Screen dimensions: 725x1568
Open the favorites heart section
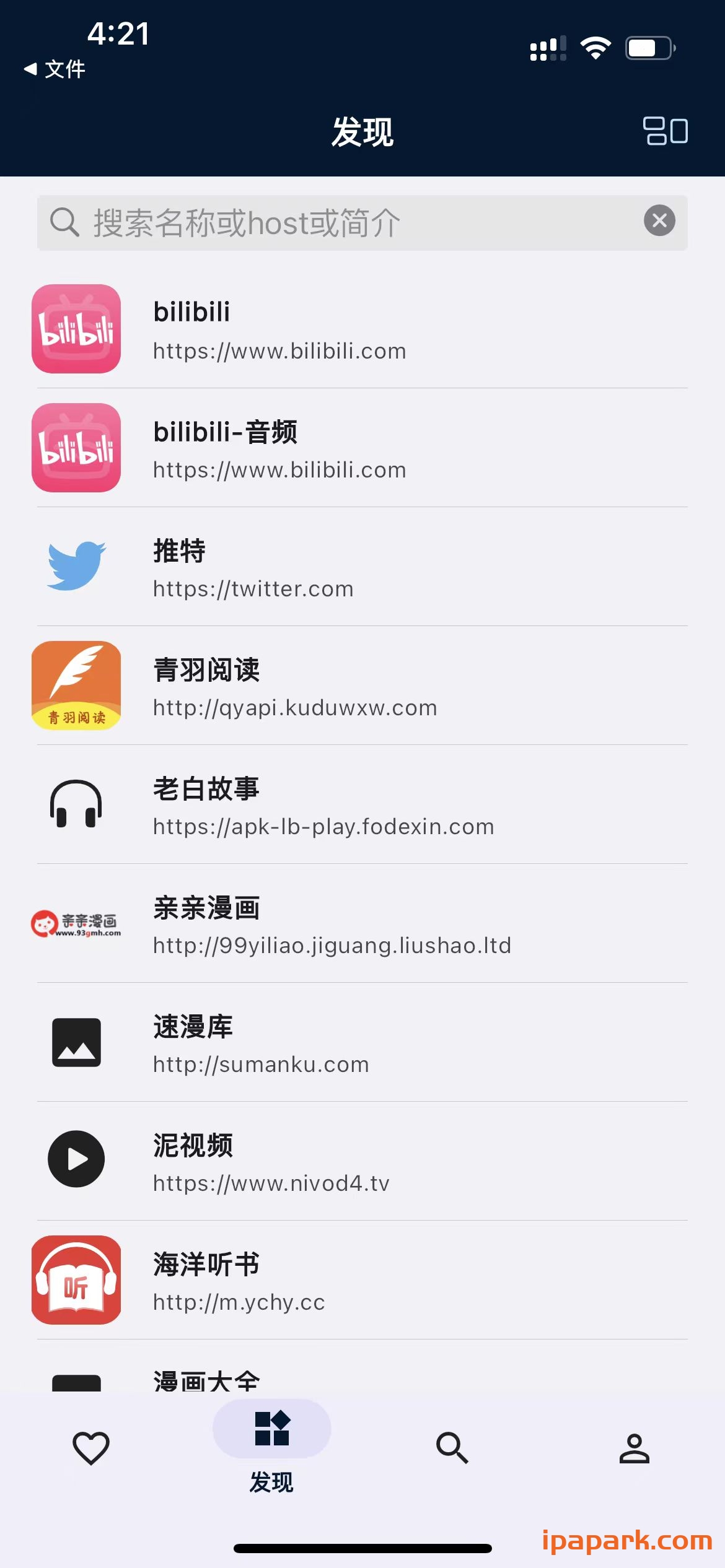(90, 1449)
